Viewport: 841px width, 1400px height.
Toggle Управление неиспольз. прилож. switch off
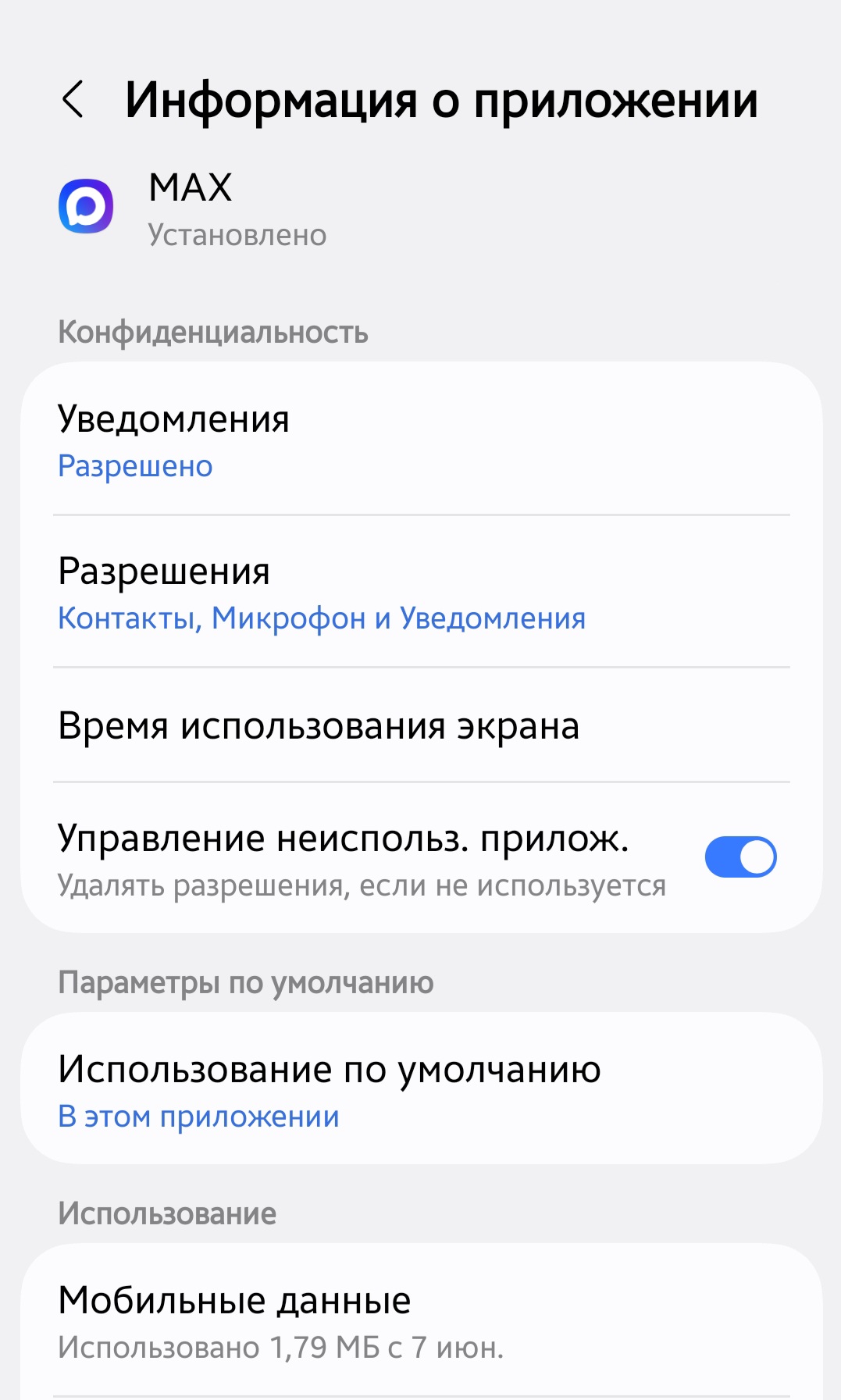[739, 857]
